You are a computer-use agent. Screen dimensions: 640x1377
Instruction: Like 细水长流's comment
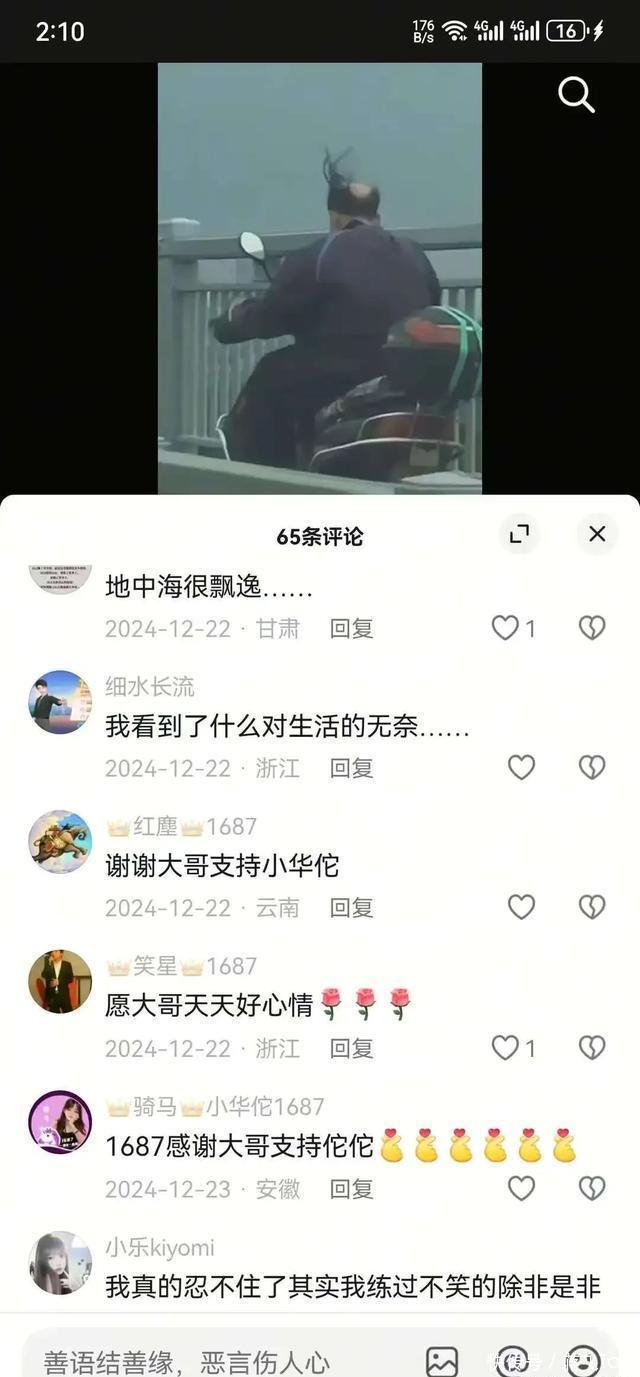(521, 767)
